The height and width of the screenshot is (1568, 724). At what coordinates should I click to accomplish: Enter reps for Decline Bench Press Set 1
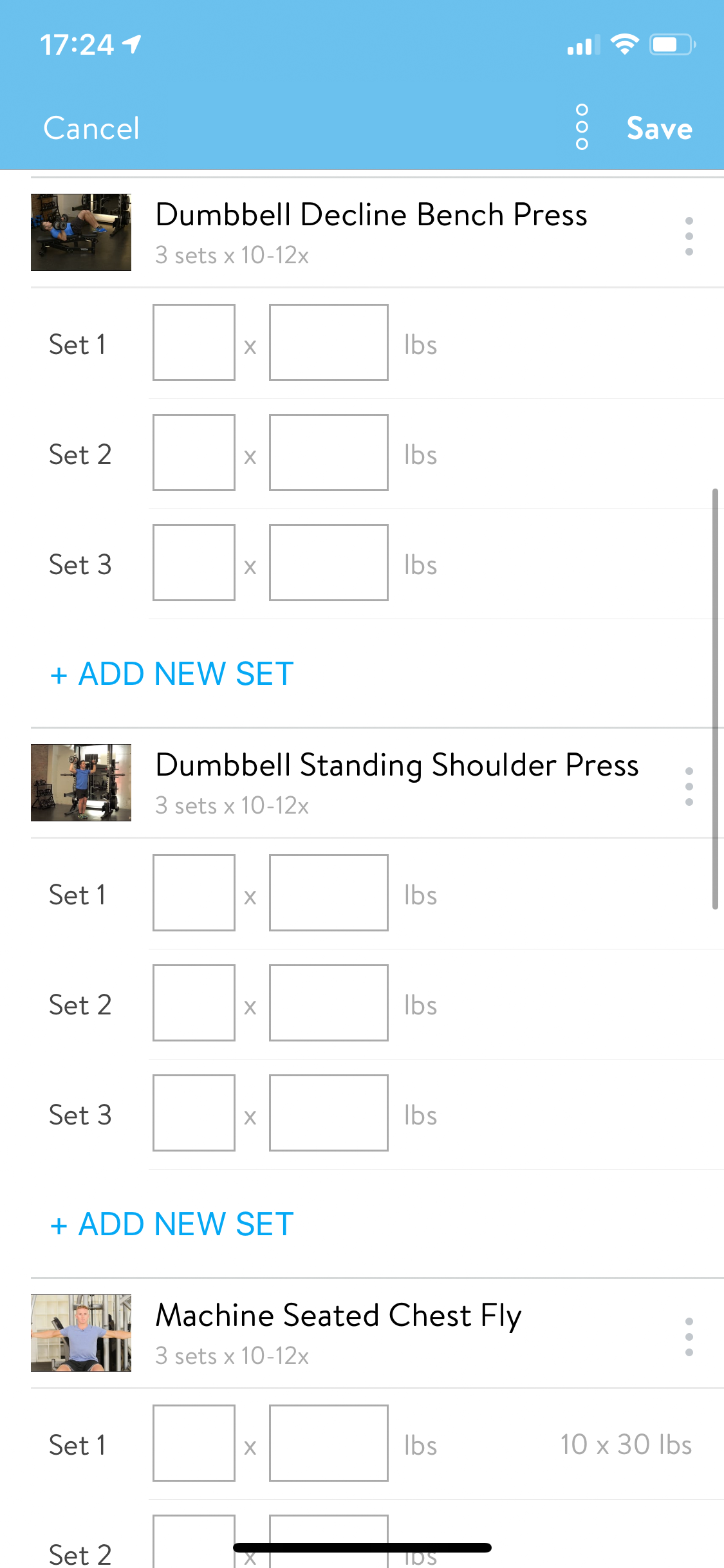[194, 342]
